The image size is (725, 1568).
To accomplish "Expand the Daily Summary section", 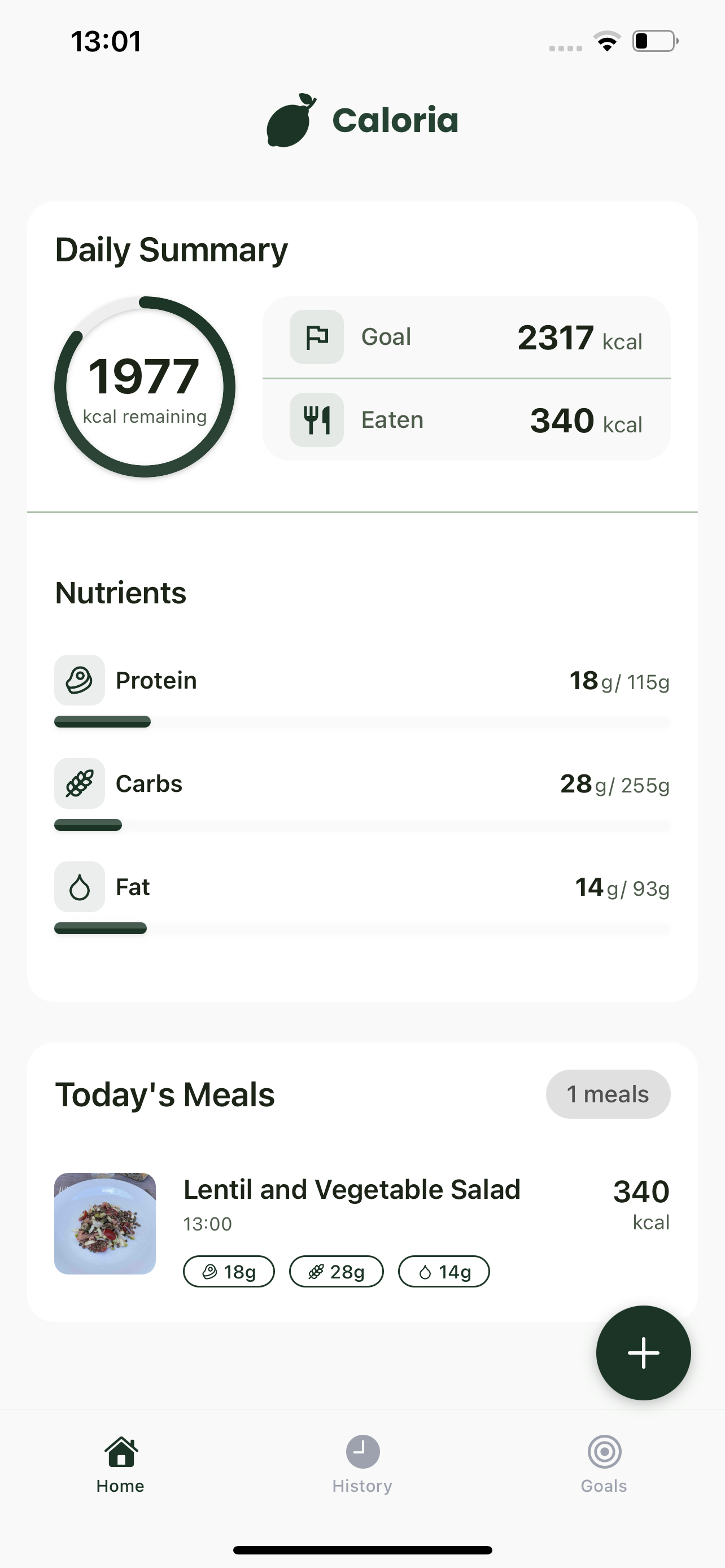I will point(171,249).
